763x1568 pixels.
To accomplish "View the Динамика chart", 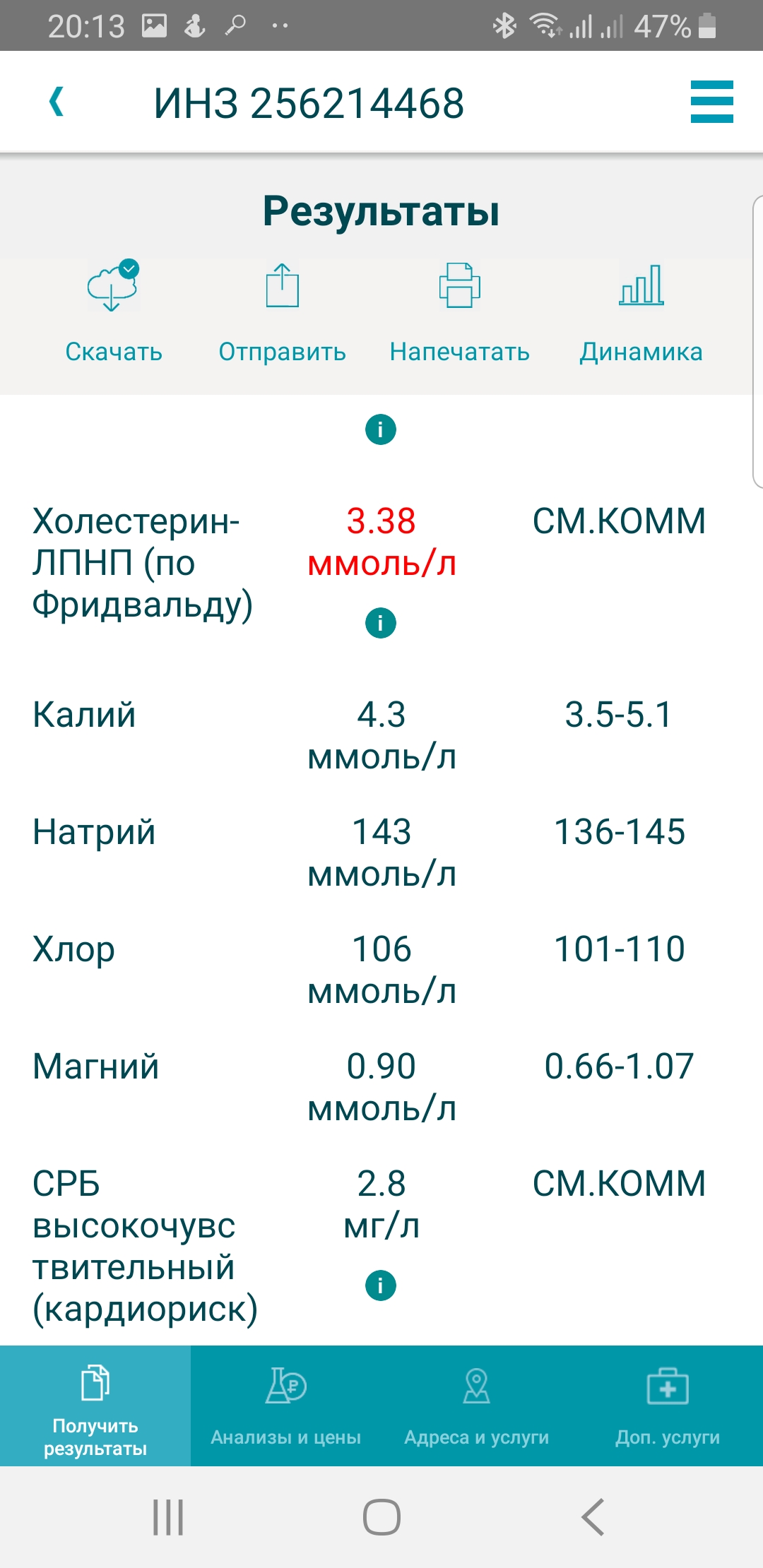I will click(641, 311).
